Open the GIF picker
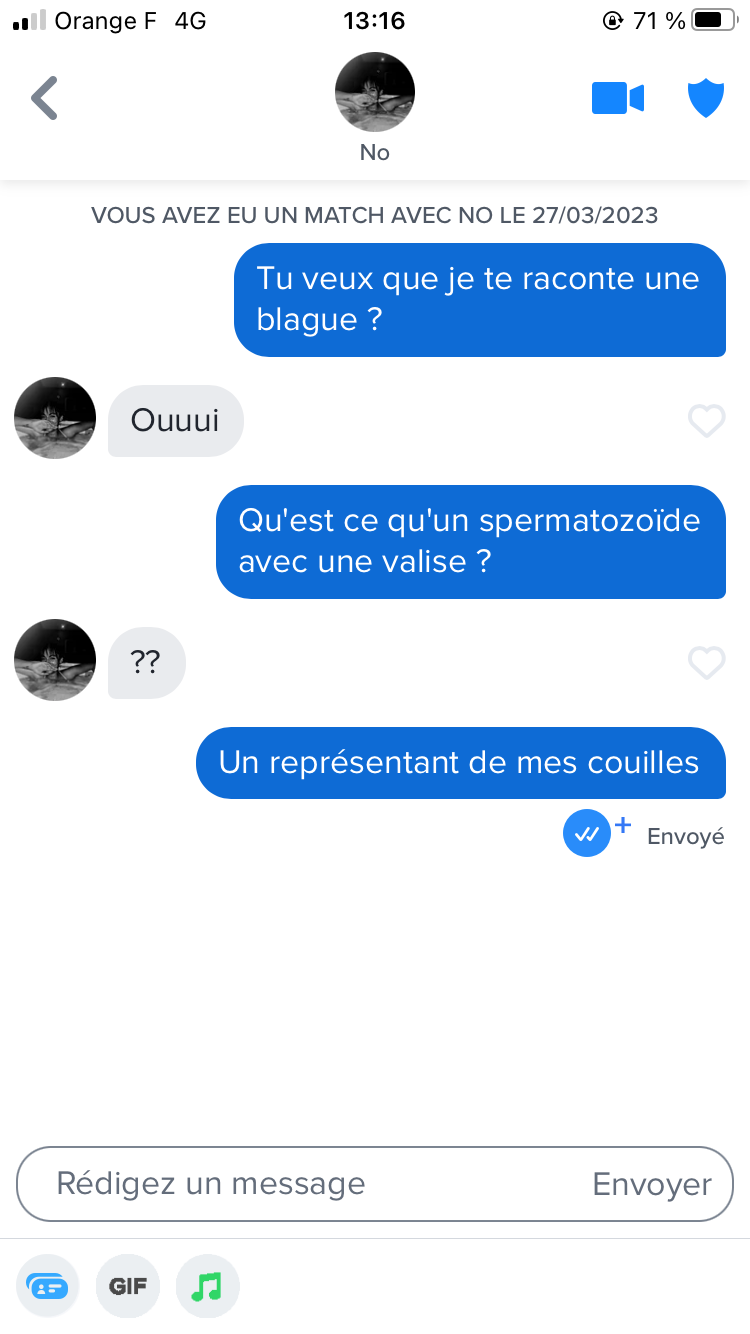 pos(128,1285)
